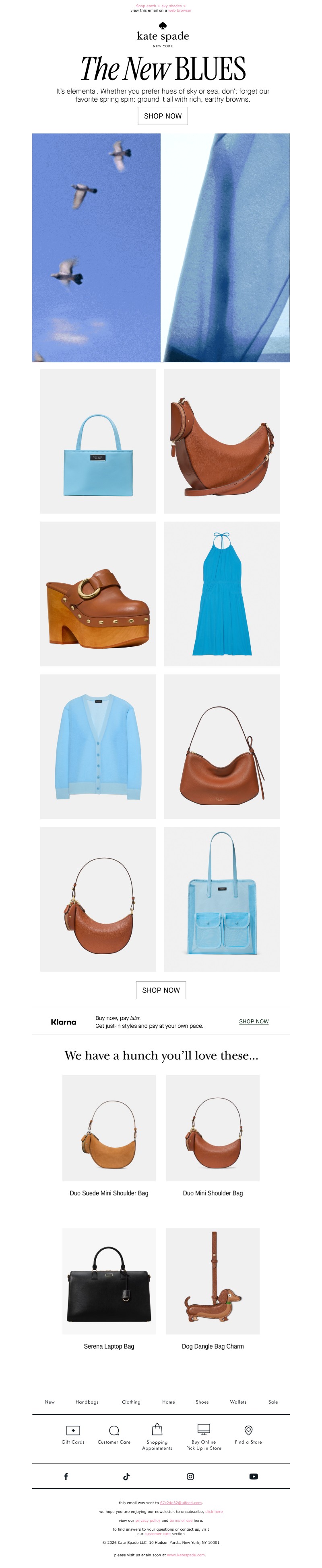Tap the top SHOP NOW button
Image resolution: width=322 pixels, height=1568 pixels.
162,116
